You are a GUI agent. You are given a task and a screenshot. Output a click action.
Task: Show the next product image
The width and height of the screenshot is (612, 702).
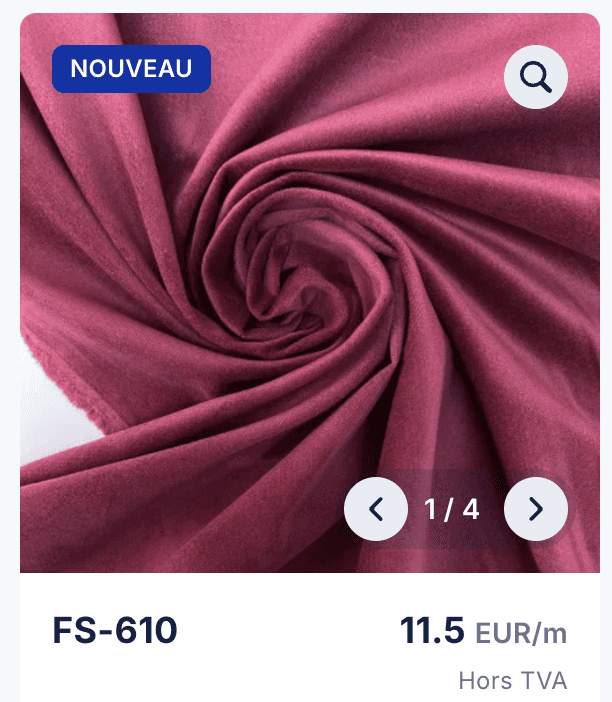pyautogui.click(x=535, y=509)
